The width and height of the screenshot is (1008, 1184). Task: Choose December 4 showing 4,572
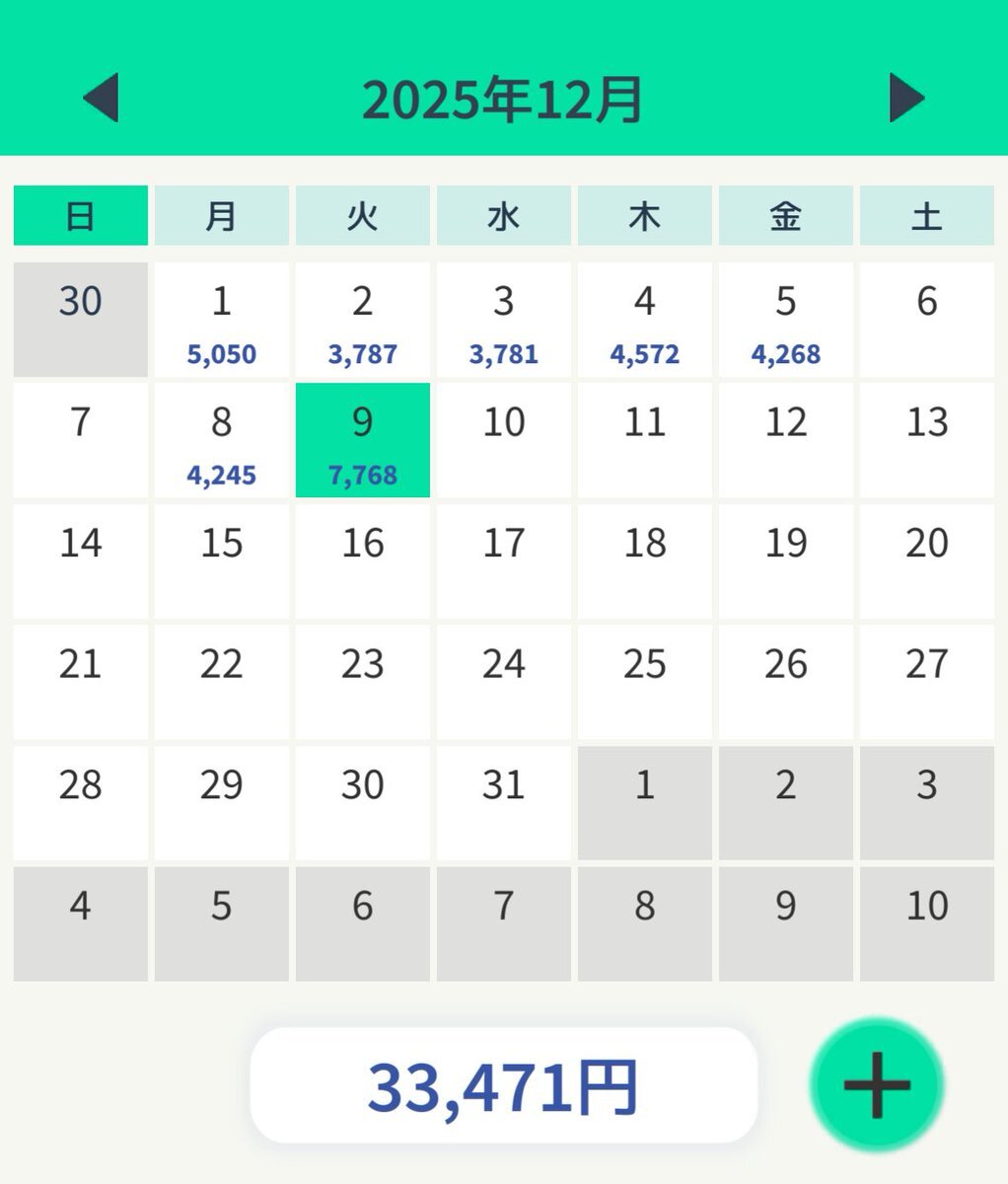tap(644, 320)
